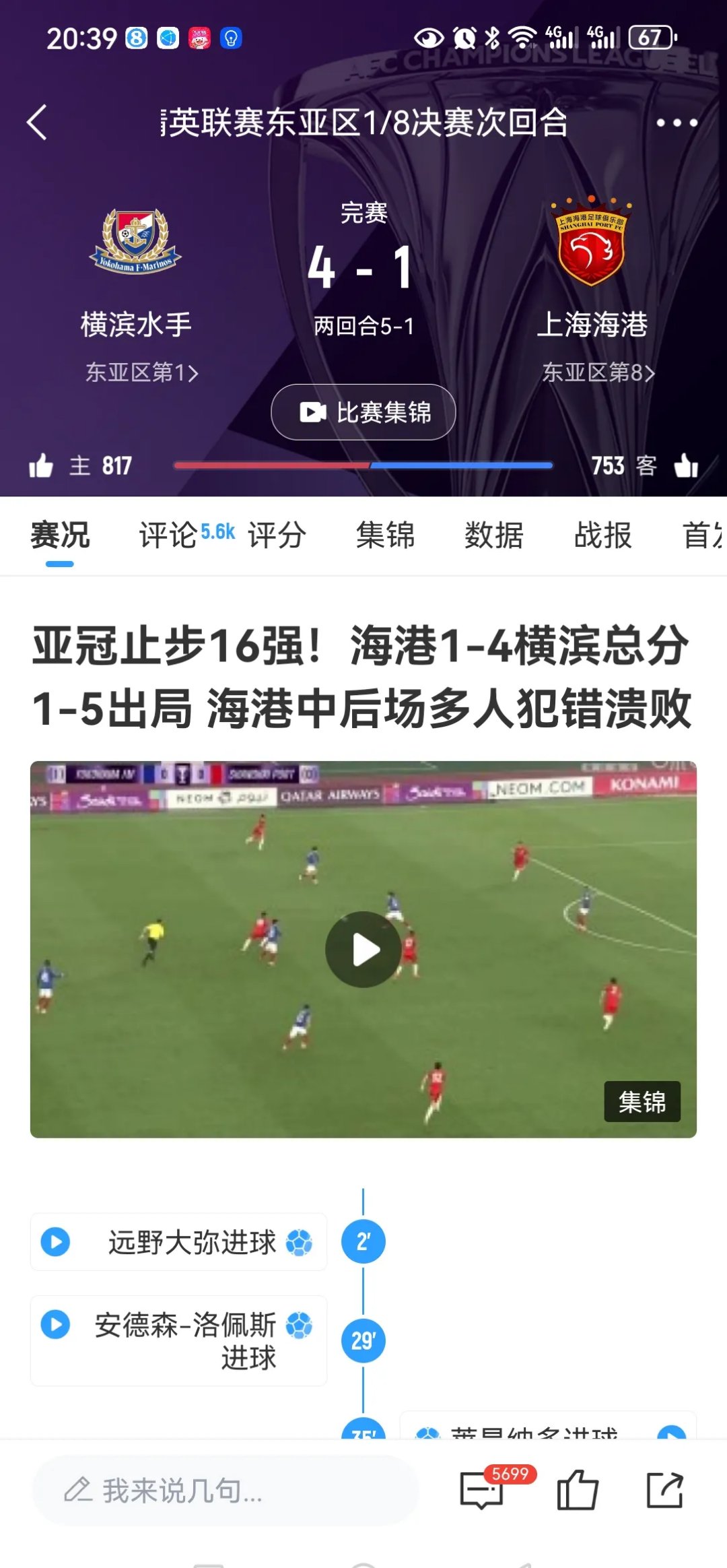Switch to the 数据 tab
This screenshot has width=727, height=1568.
tap(492, 535)
